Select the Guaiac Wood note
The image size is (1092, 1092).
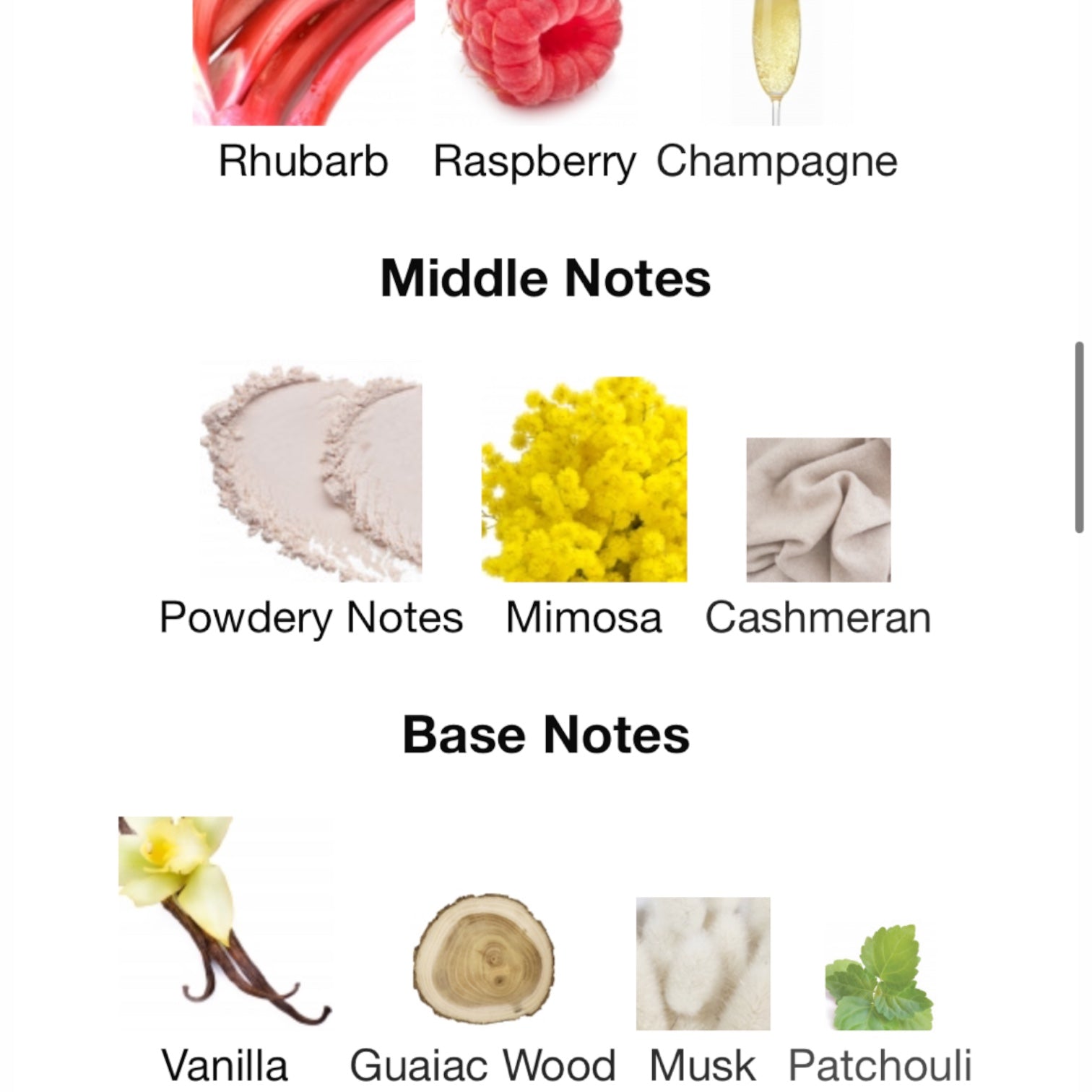(x=483, y=961)
